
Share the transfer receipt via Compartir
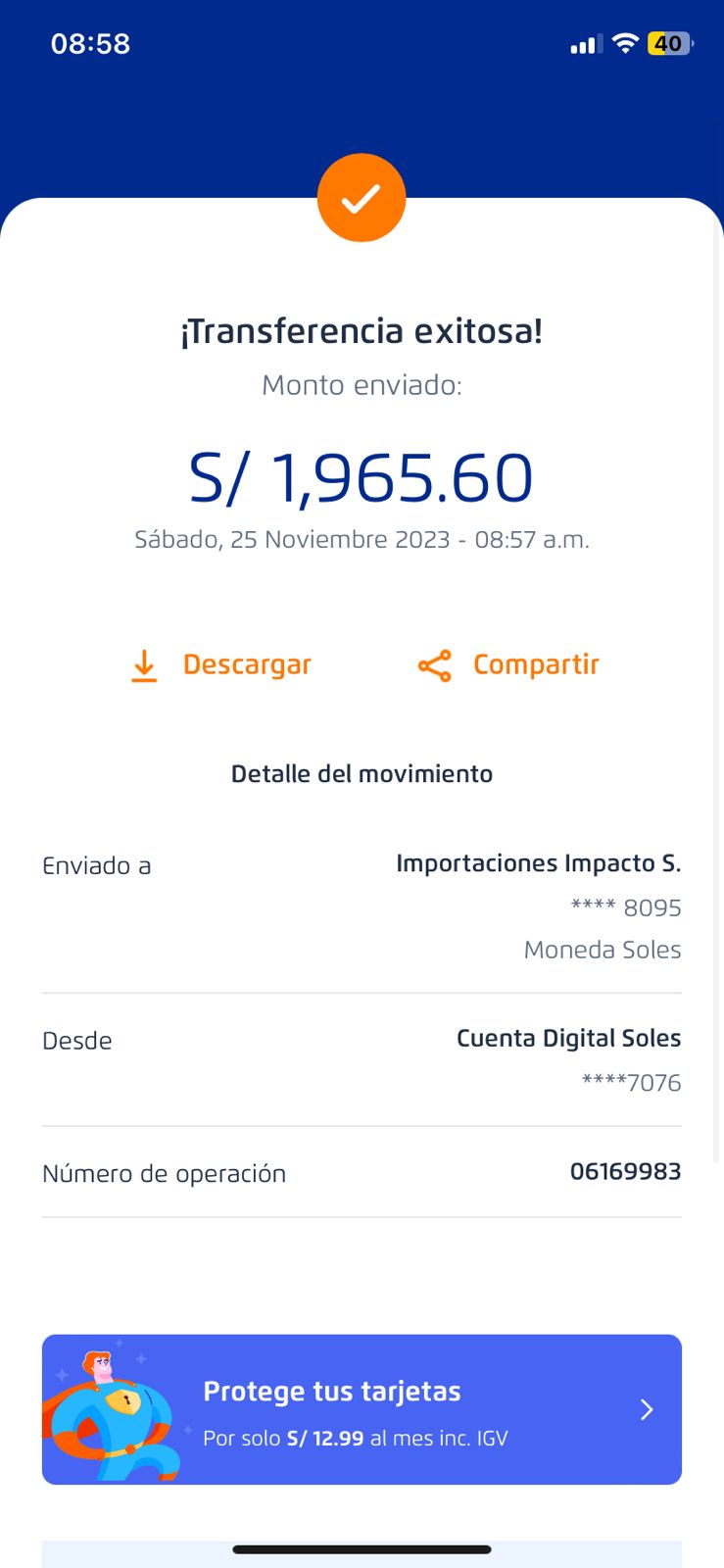(507, 665)
